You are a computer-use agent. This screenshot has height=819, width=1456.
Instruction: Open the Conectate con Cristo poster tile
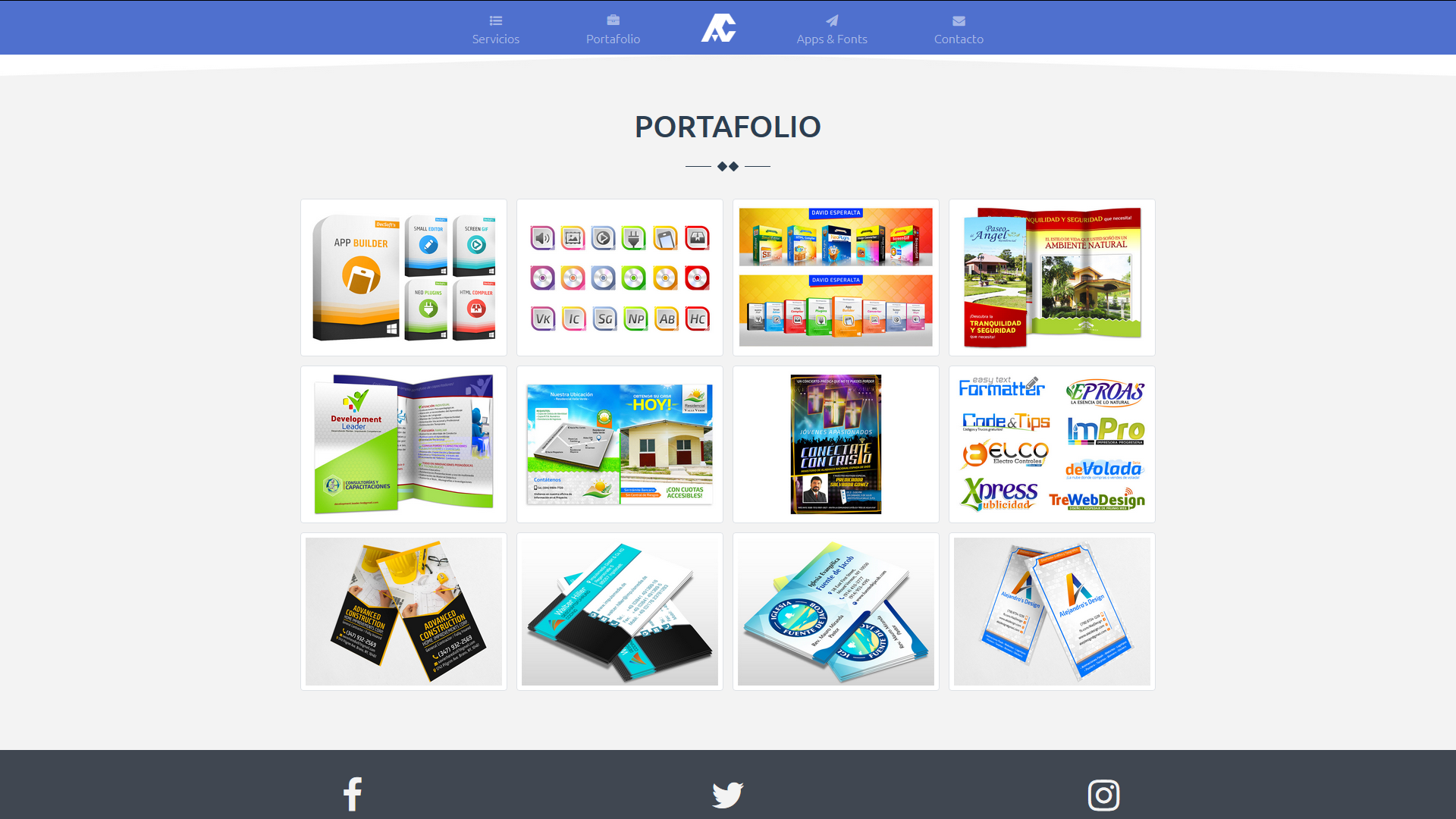pyautogui.click(x=836, y=444)
